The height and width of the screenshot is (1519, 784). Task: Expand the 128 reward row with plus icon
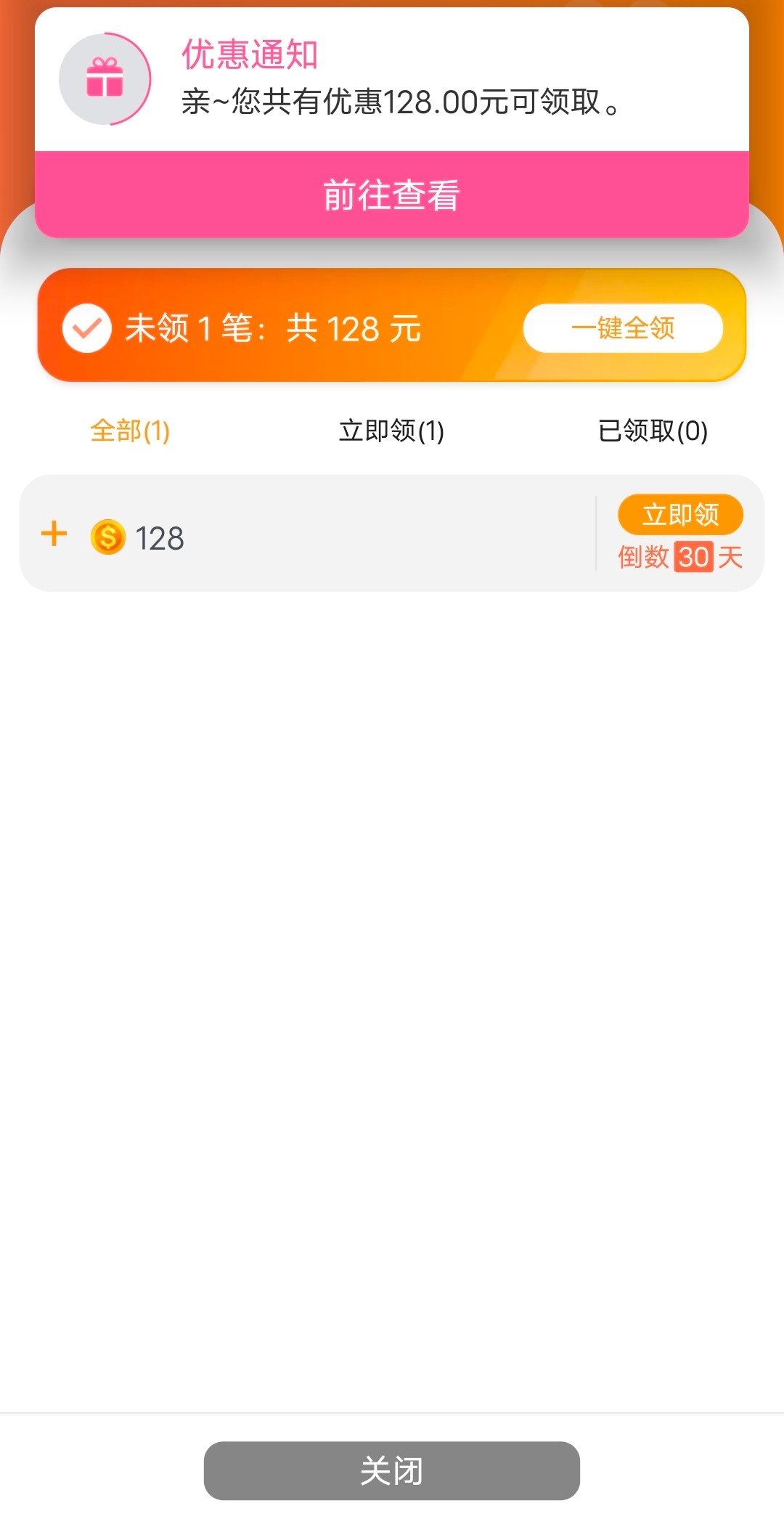coord(54,534)
